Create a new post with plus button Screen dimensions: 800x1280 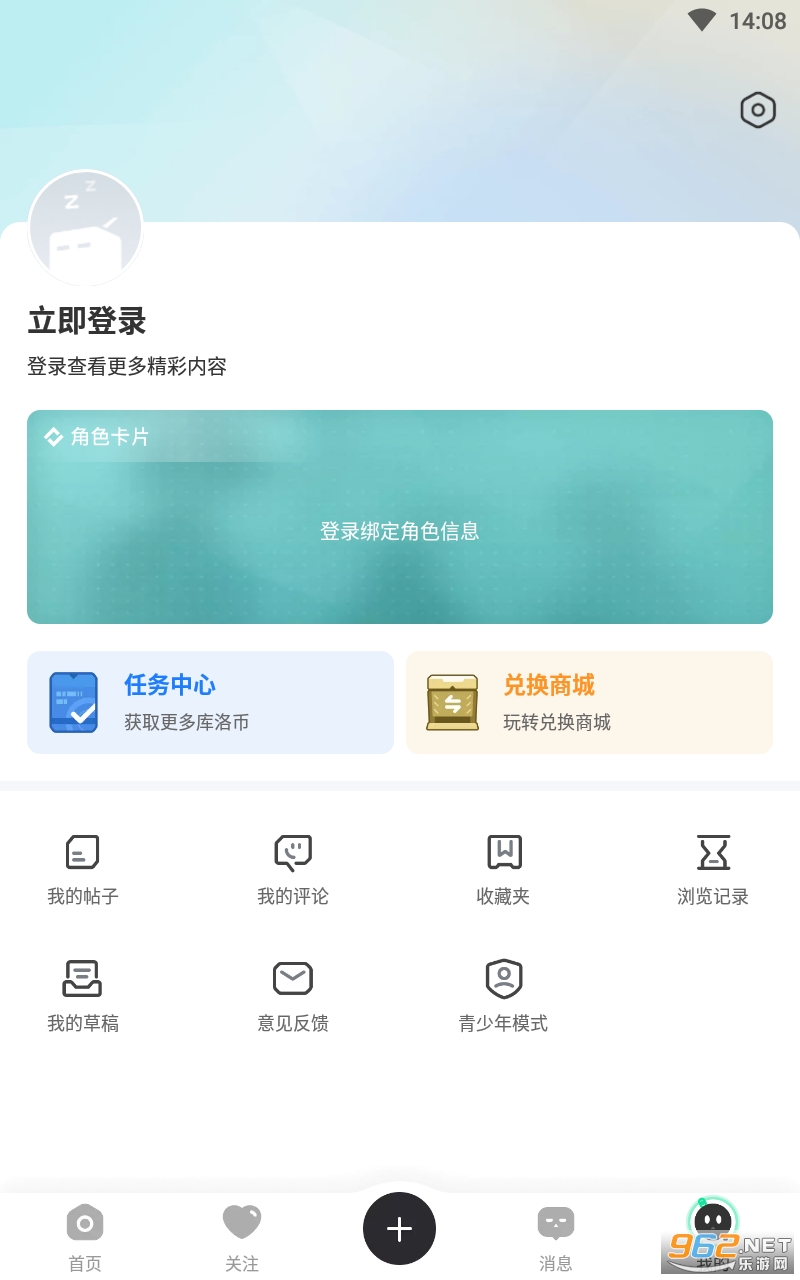pyautogui.click(x=399, y=1229)
